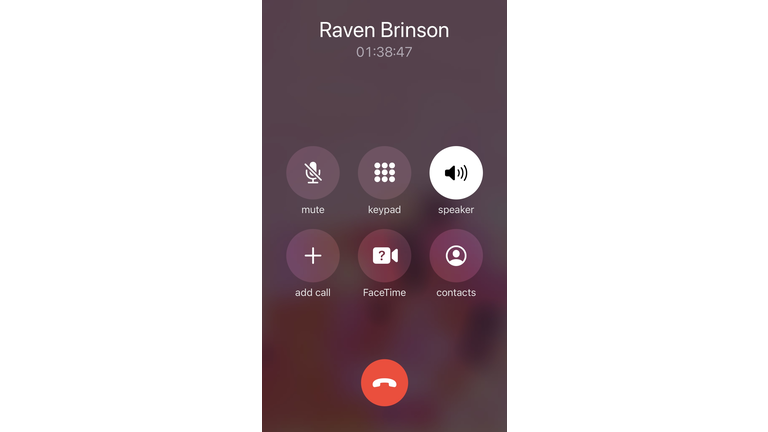
Task: Turn off the speaker
Action: (x=456, y=172)
